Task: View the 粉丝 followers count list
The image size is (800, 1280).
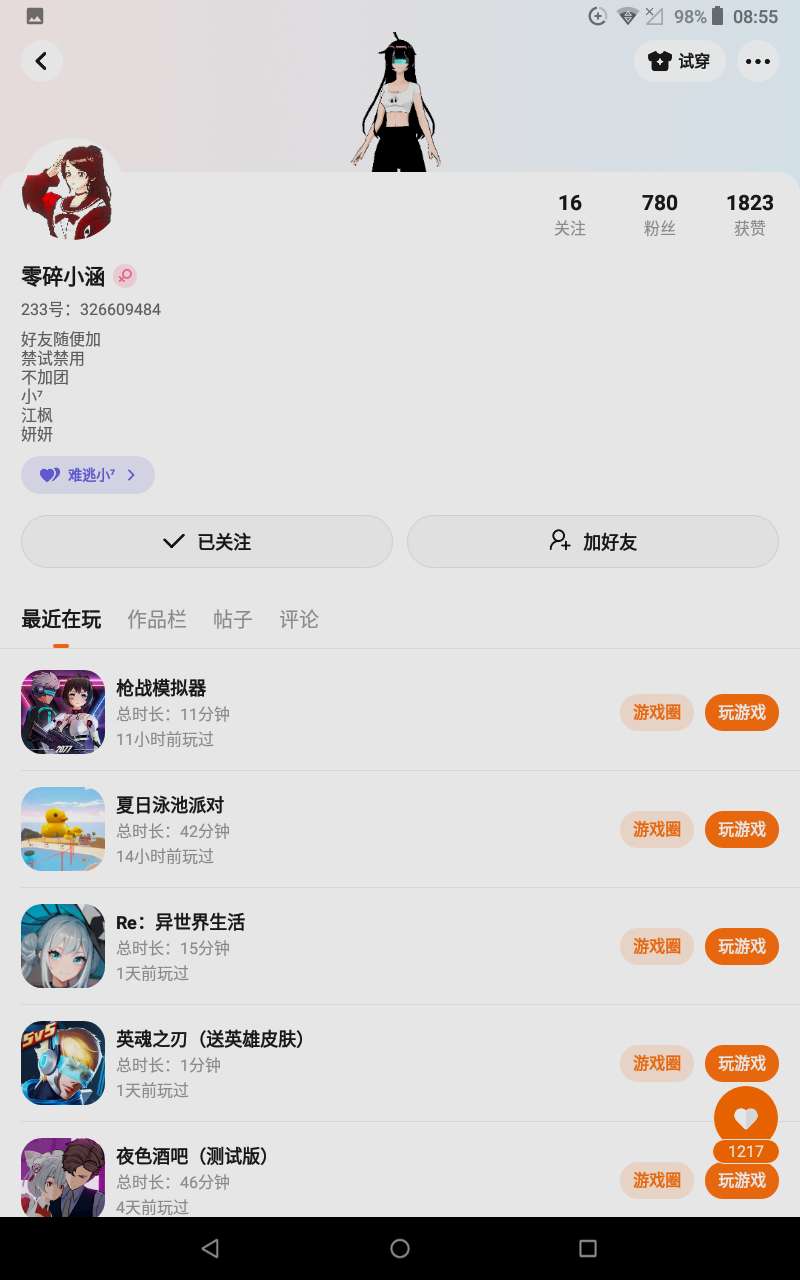Action: (659, 214)
